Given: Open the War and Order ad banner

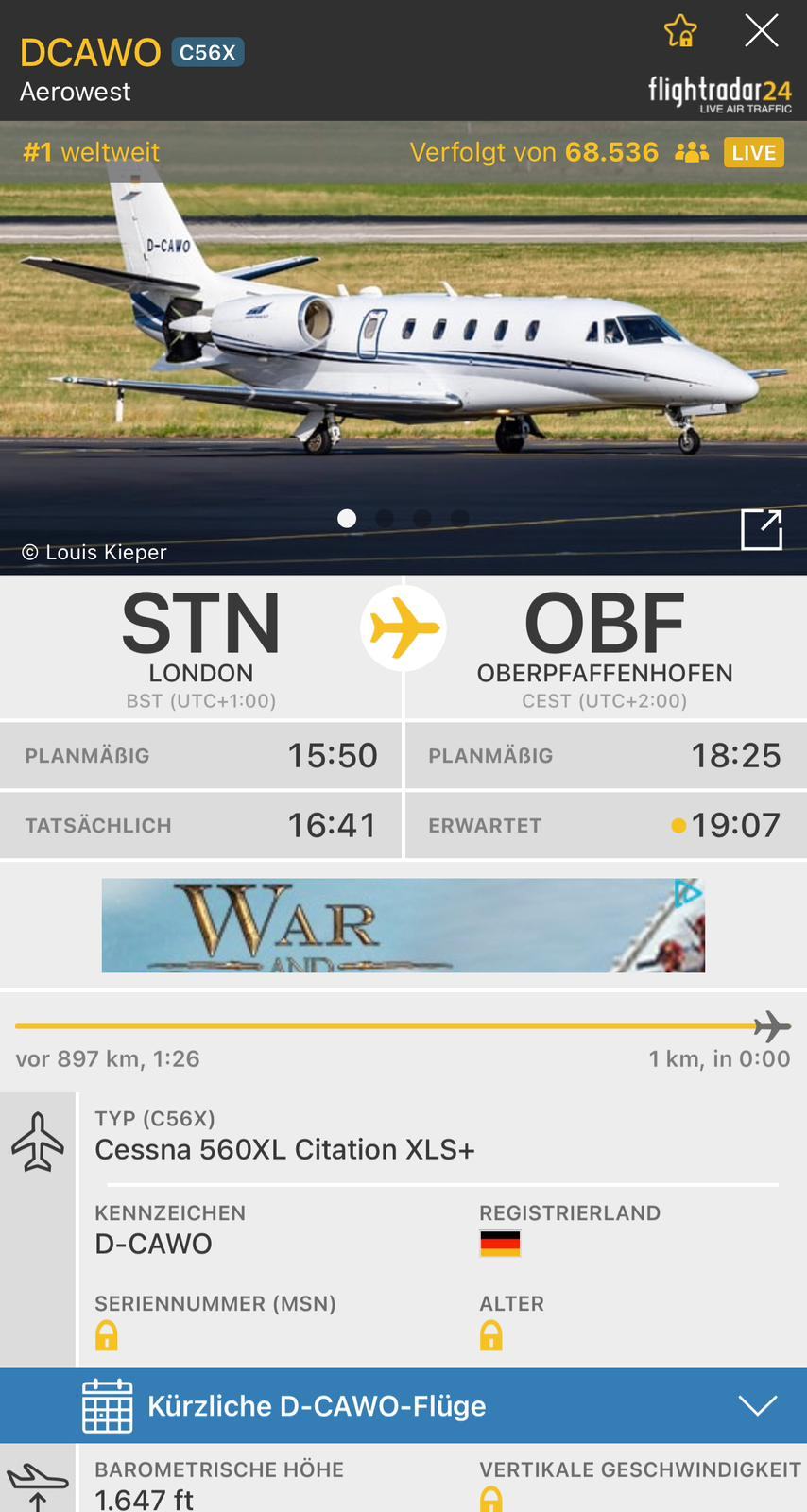Looking at the screenshot, I should (403, 925).
